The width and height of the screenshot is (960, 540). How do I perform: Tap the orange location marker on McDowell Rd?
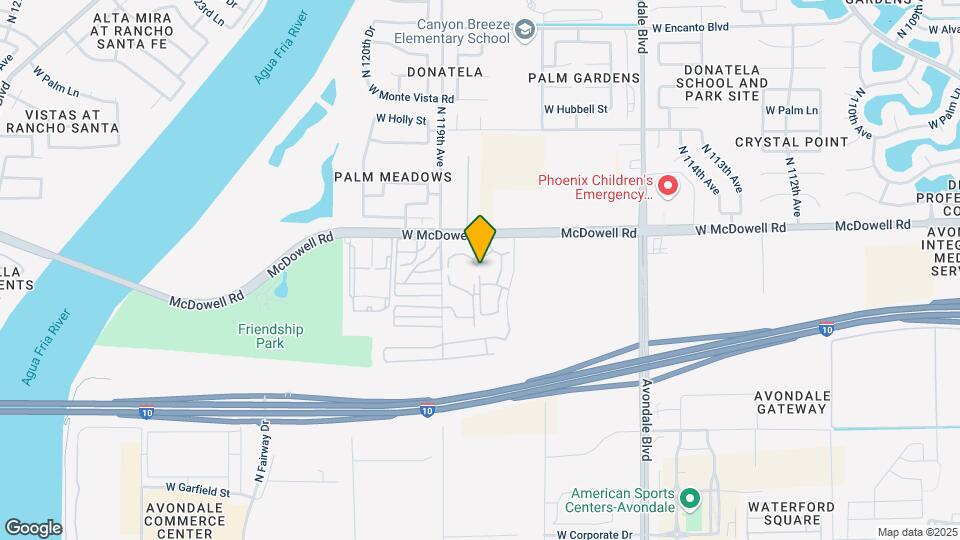[481, 238]
